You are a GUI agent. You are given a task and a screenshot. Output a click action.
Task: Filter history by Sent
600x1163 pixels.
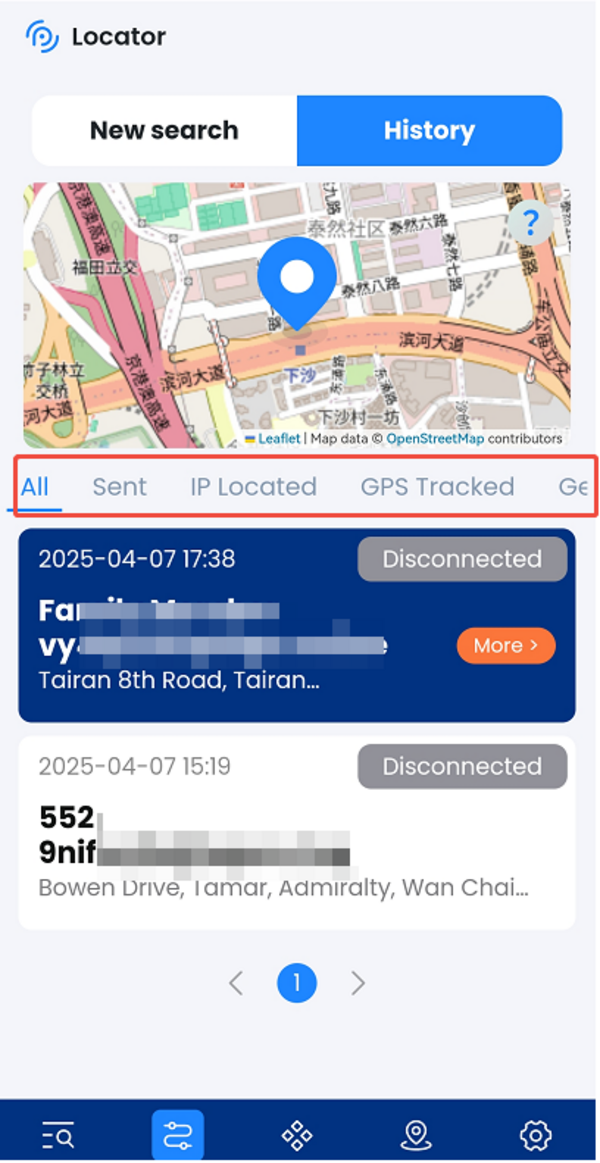click(x=120, y=487)
